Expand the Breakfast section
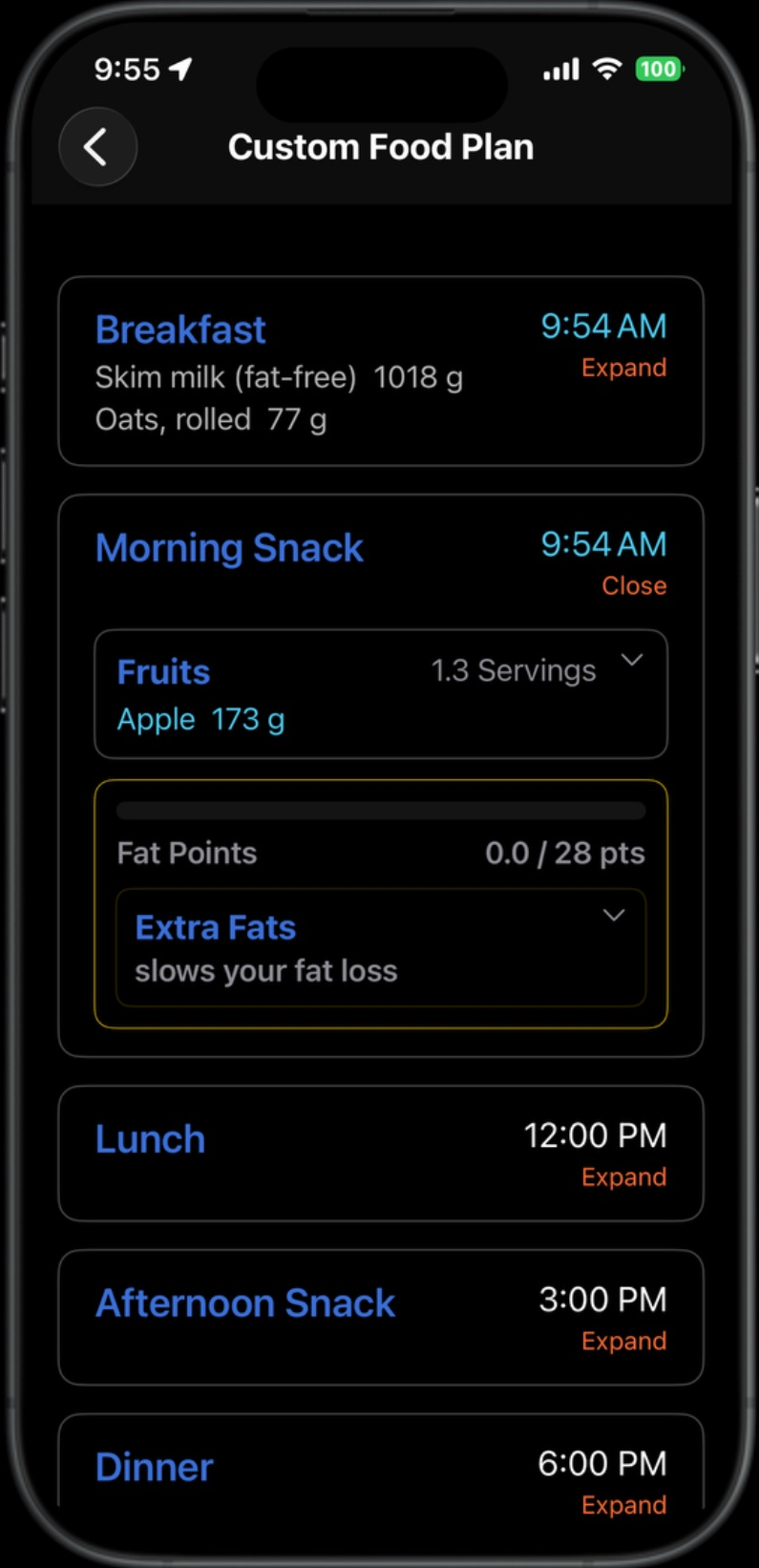 tap(623, 368)
